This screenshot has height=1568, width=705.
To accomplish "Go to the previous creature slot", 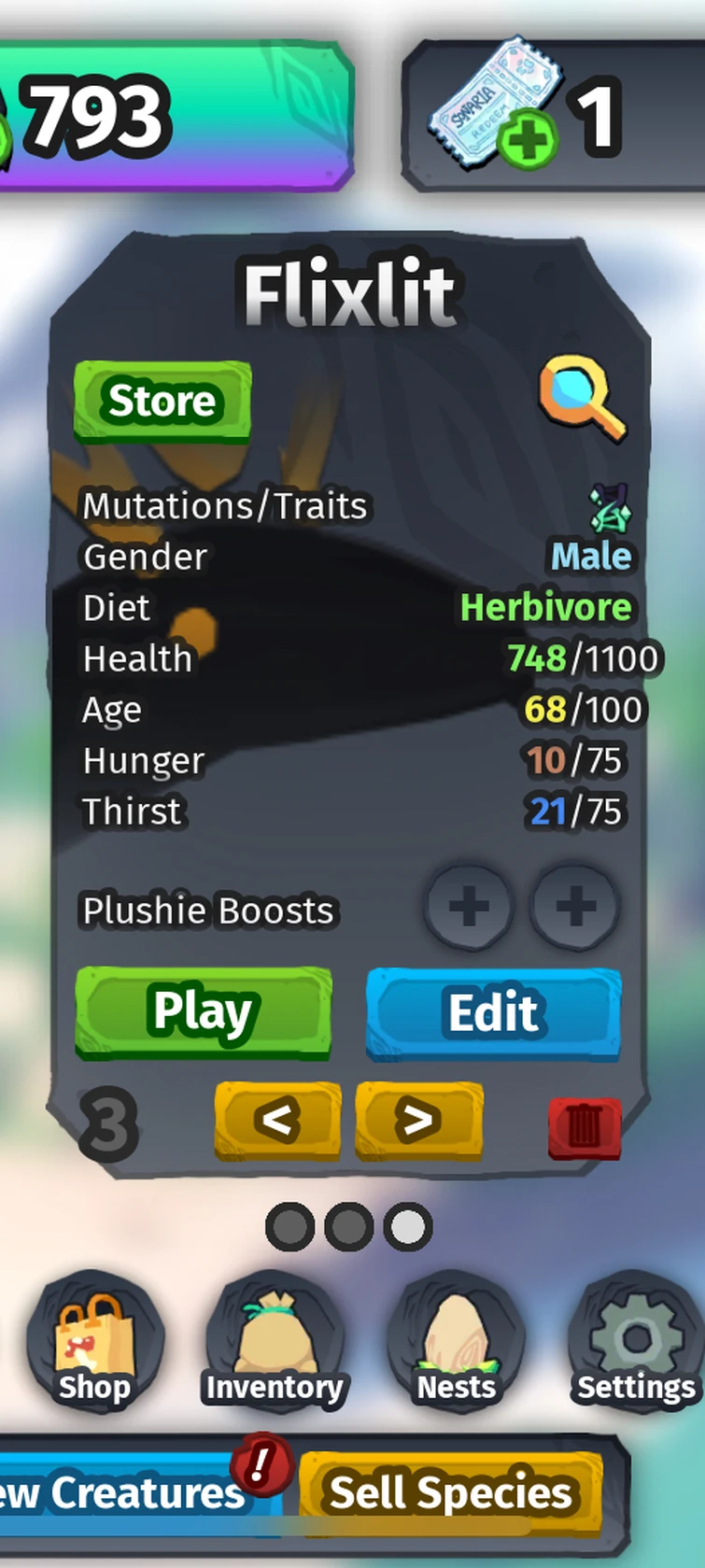I will tap(277, 1119).
